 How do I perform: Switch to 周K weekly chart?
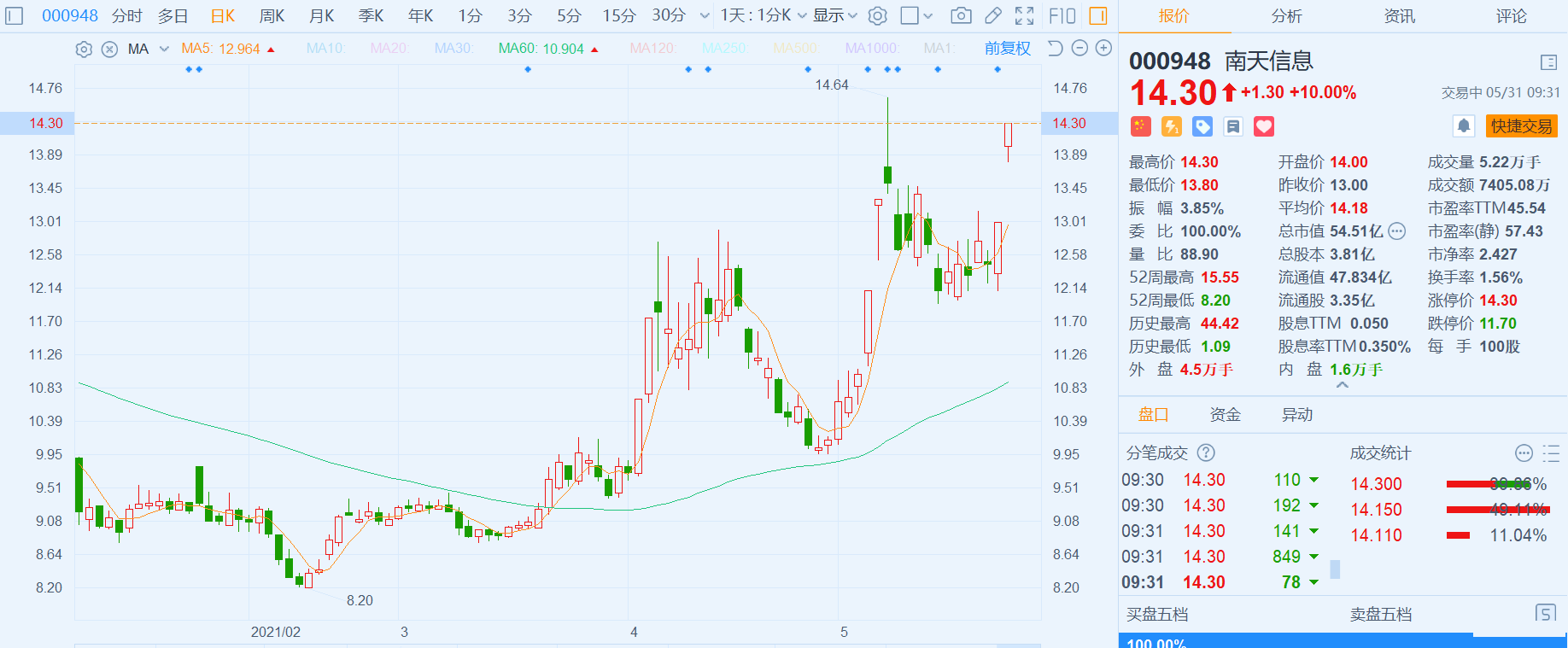272,15
